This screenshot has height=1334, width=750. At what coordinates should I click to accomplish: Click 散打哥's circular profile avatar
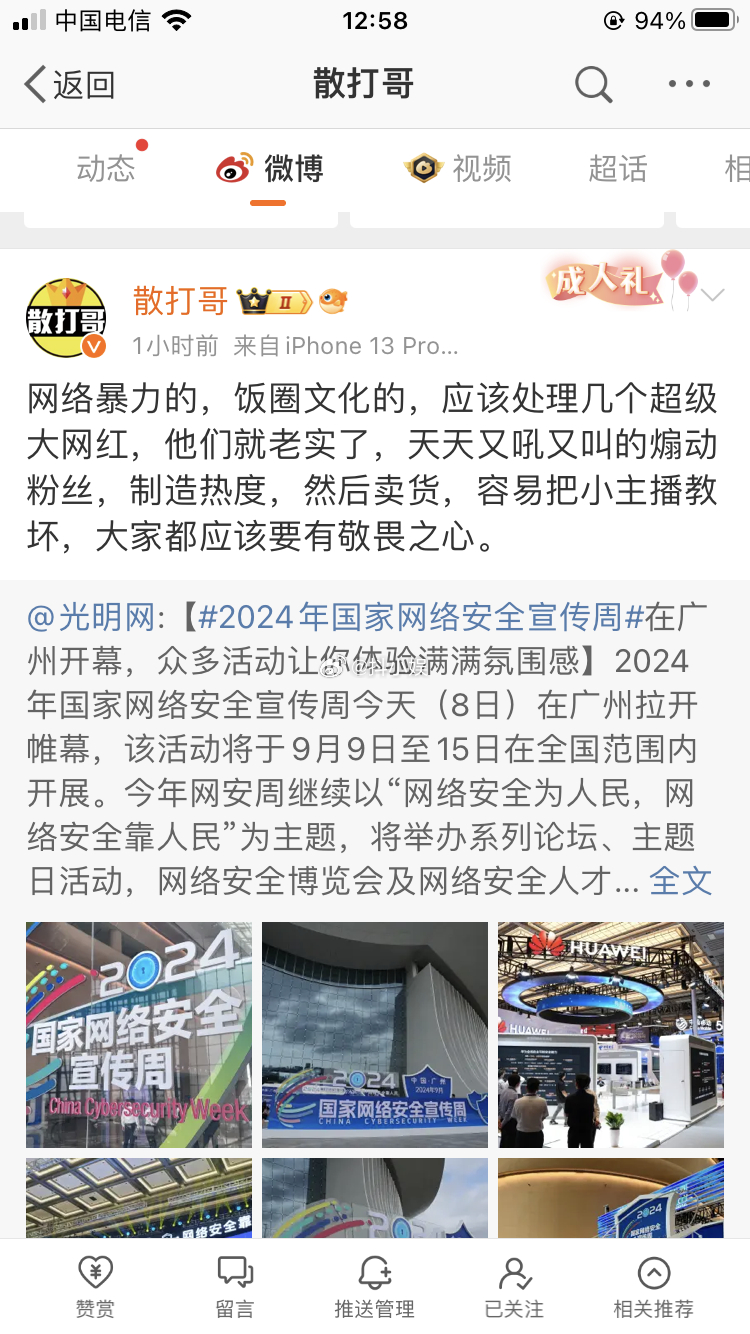(x=66, y=316)
